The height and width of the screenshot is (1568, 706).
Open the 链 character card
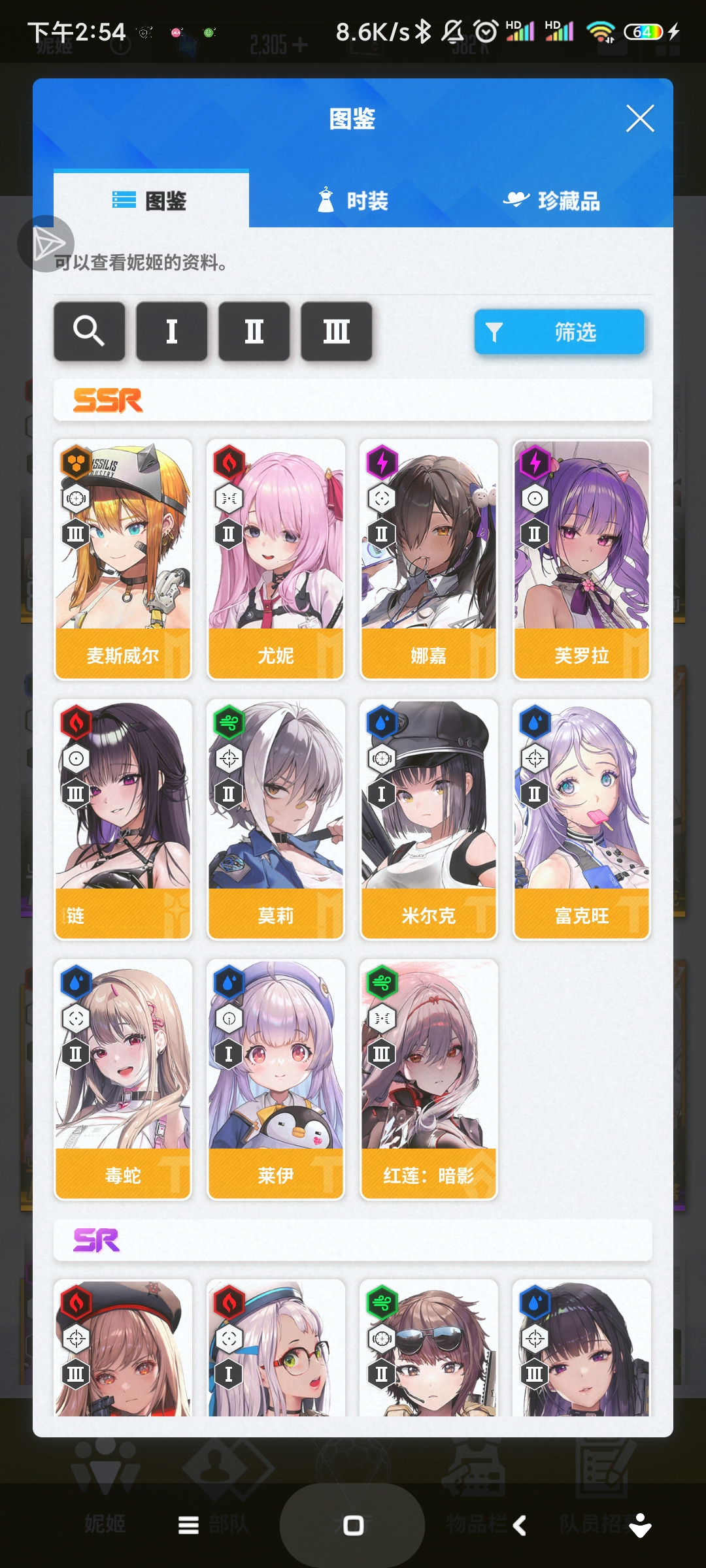[123, 819]
